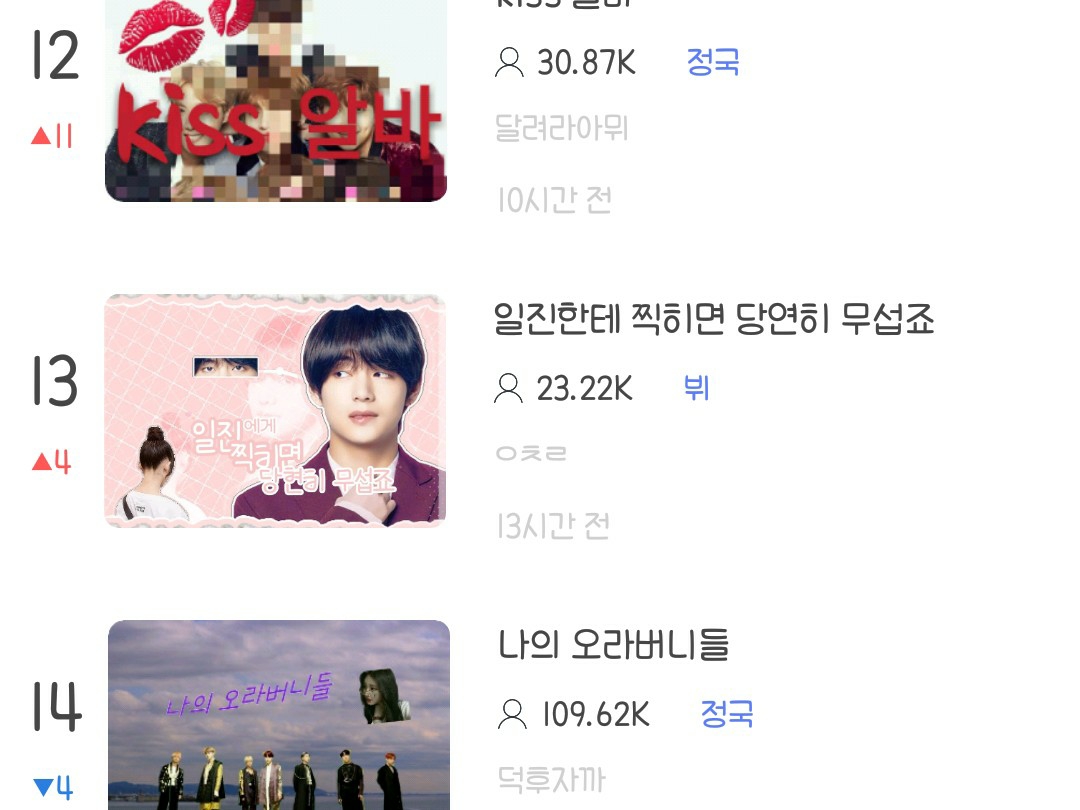Viewport: 1080px width, 810px height.
Task: Open the story 일진한테 찍히면 당연히 무섭죠
Action: point(714,320)
